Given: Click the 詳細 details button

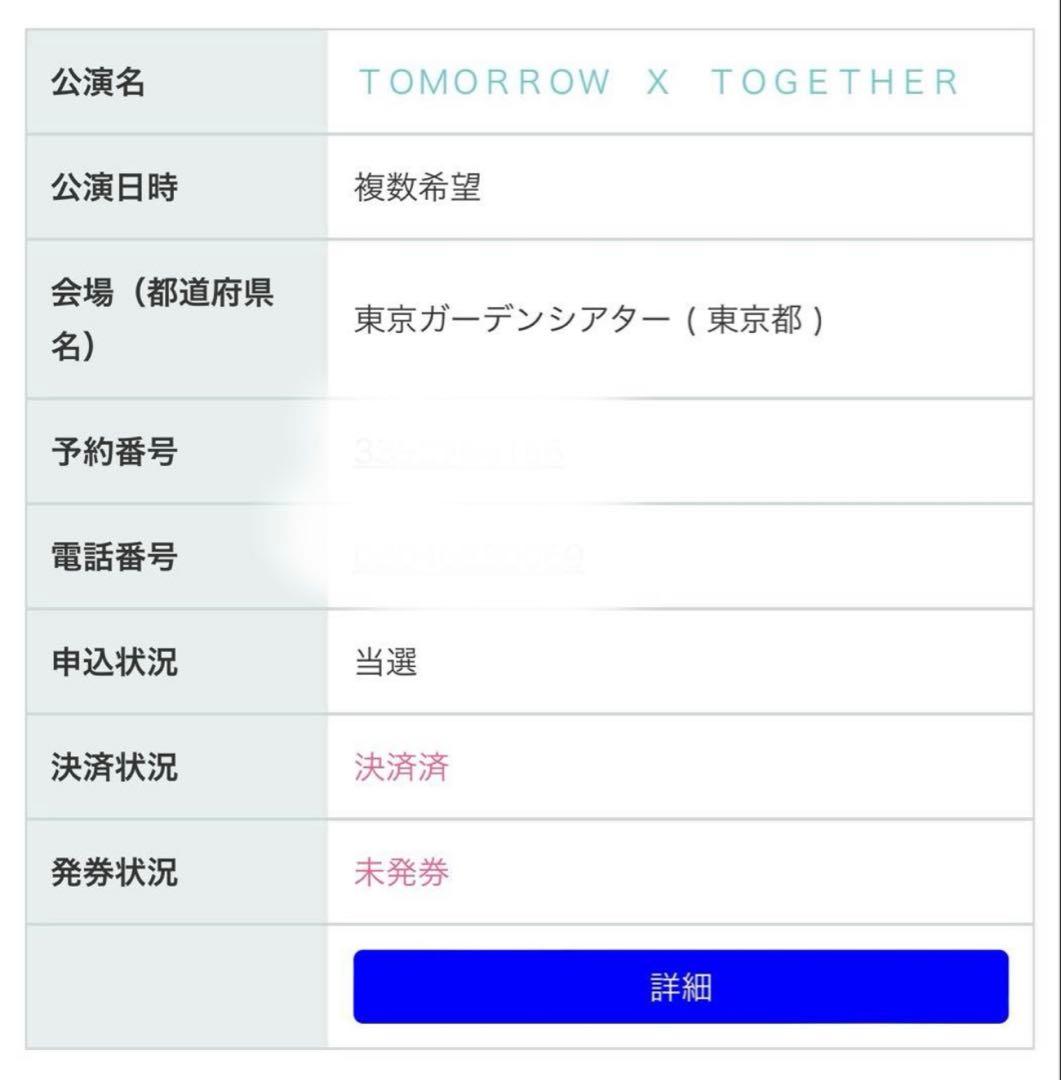Looking at the screenshot, I should (x=680, y=986).
